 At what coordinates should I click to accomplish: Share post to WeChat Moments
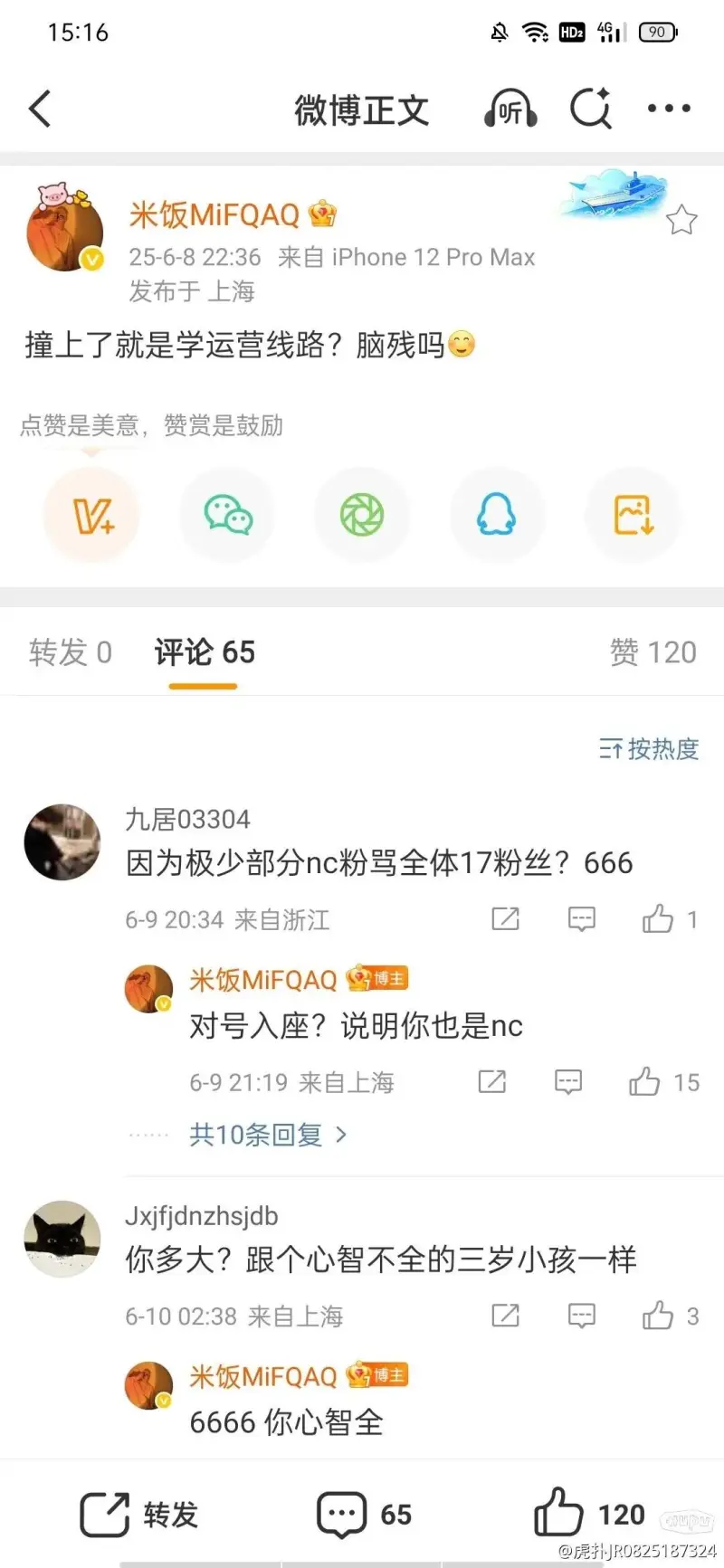pyautogui.click(x=362, y=515)
